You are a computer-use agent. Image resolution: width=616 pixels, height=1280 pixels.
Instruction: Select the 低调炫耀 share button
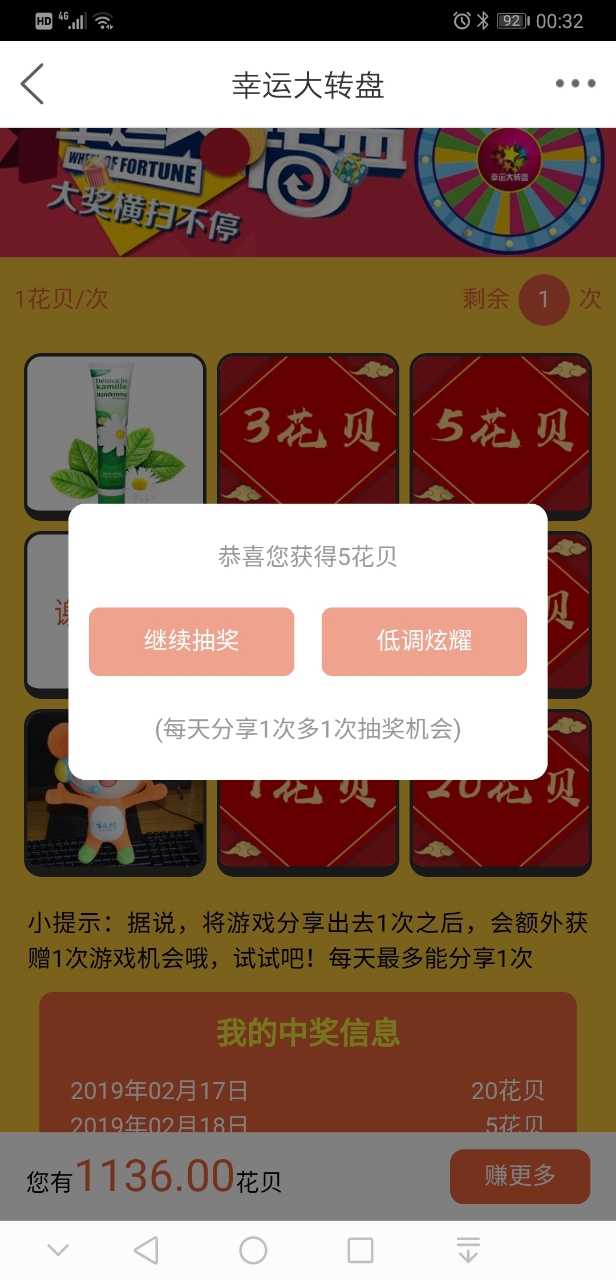point(424,641)
